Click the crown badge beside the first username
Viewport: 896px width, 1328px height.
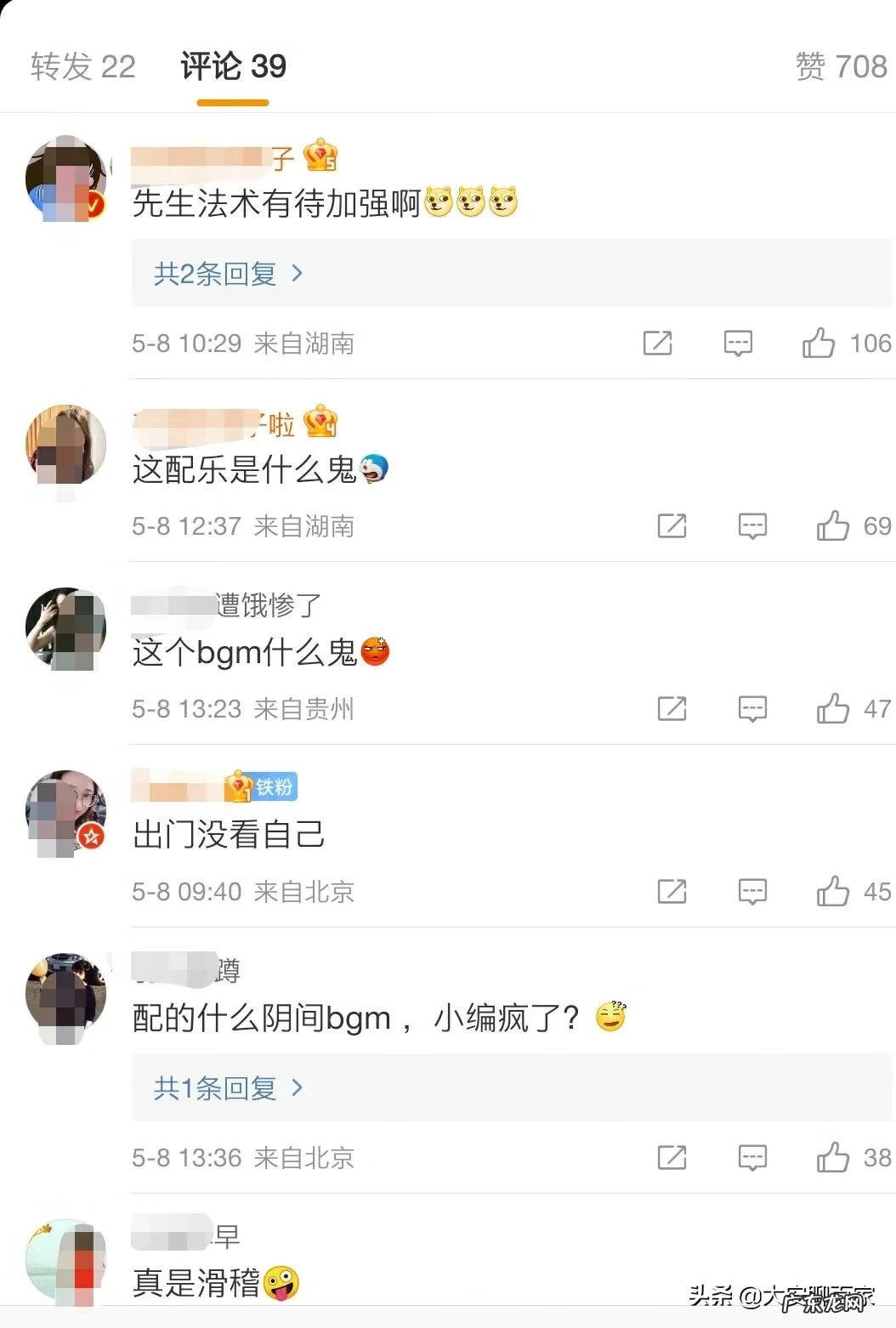tap(319, 156)
